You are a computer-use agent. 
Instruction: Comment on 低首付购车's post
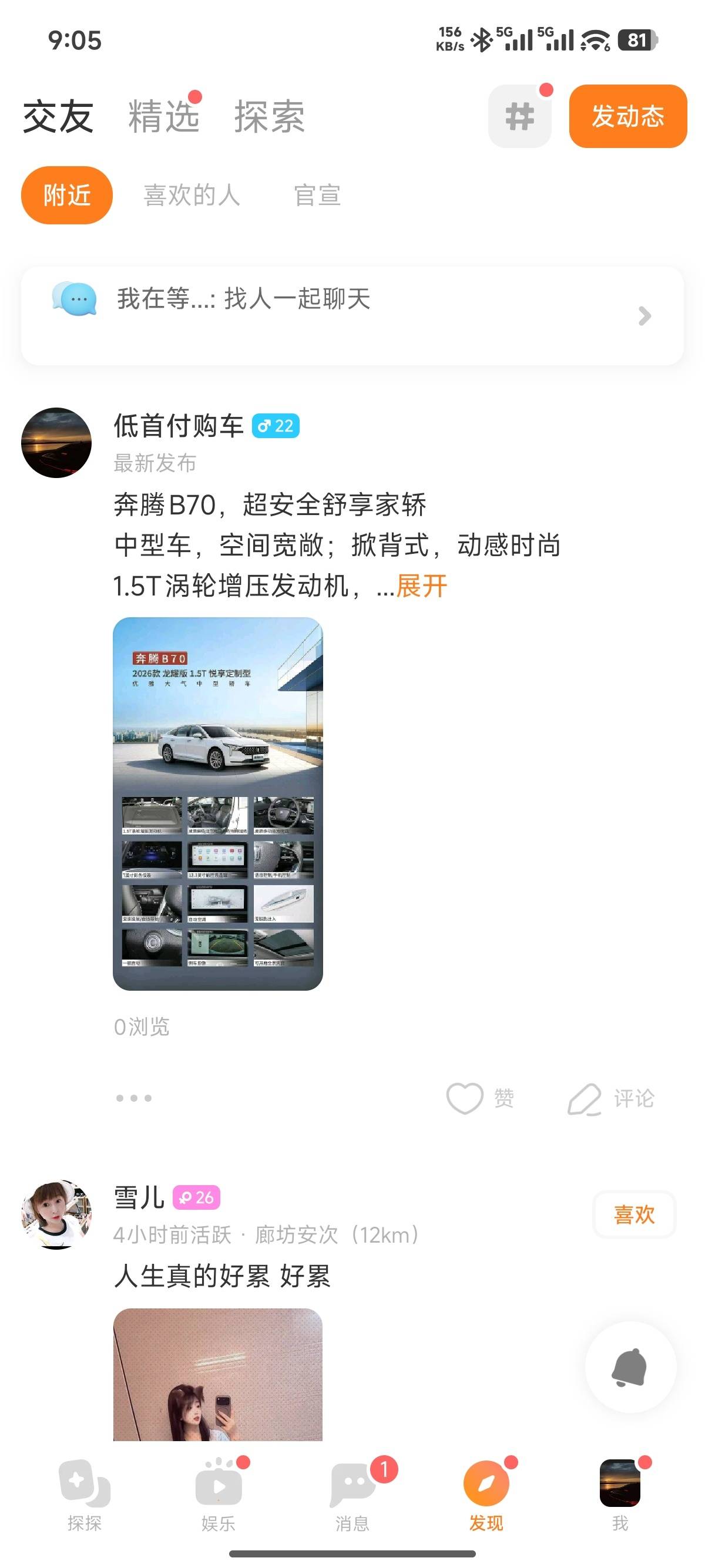pos(610,1098)
